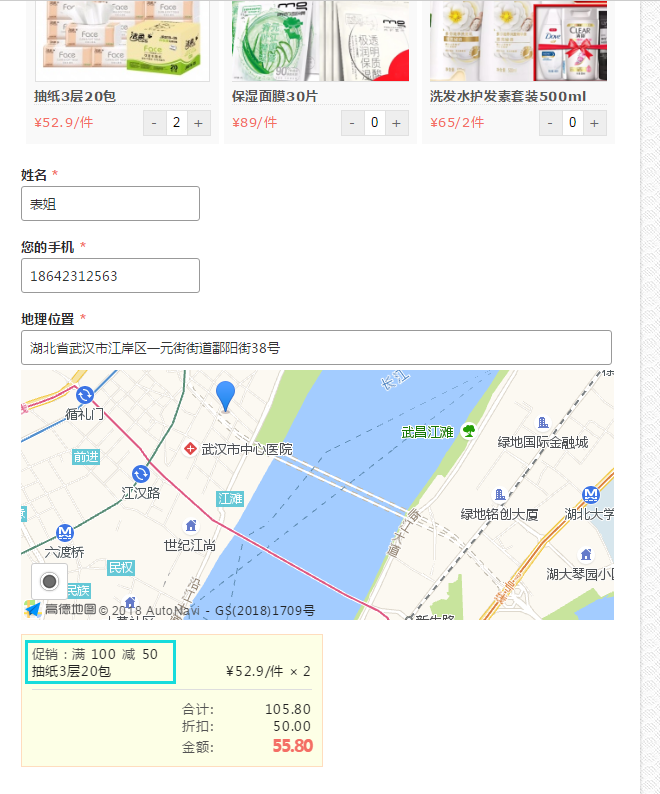Decrease quantity of 抽纸3层20包
The height and width of the screenshot is (794, 660).
[x=154, y=123]
